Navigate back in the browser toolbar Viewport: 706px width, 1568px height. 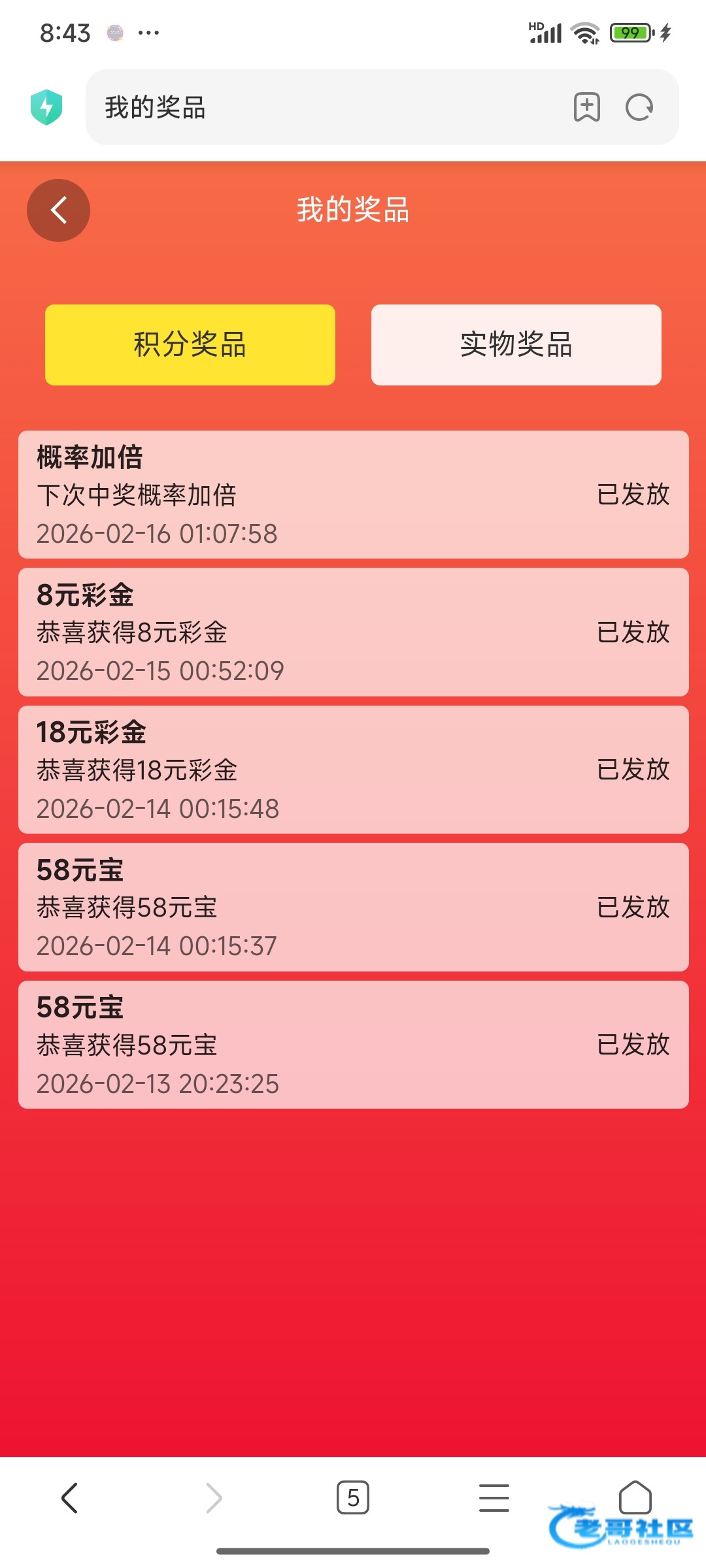[x=69, y=1497]
